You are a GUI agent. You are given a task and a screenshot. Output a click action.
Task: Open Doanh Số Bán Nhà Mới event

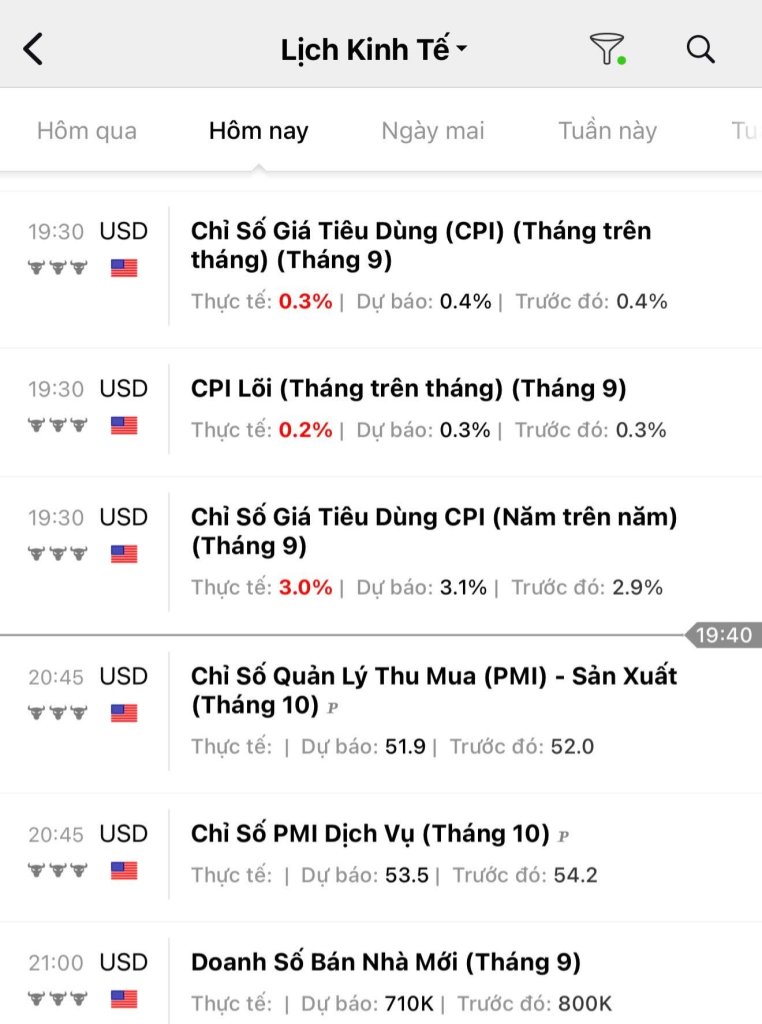click(386, 963)
